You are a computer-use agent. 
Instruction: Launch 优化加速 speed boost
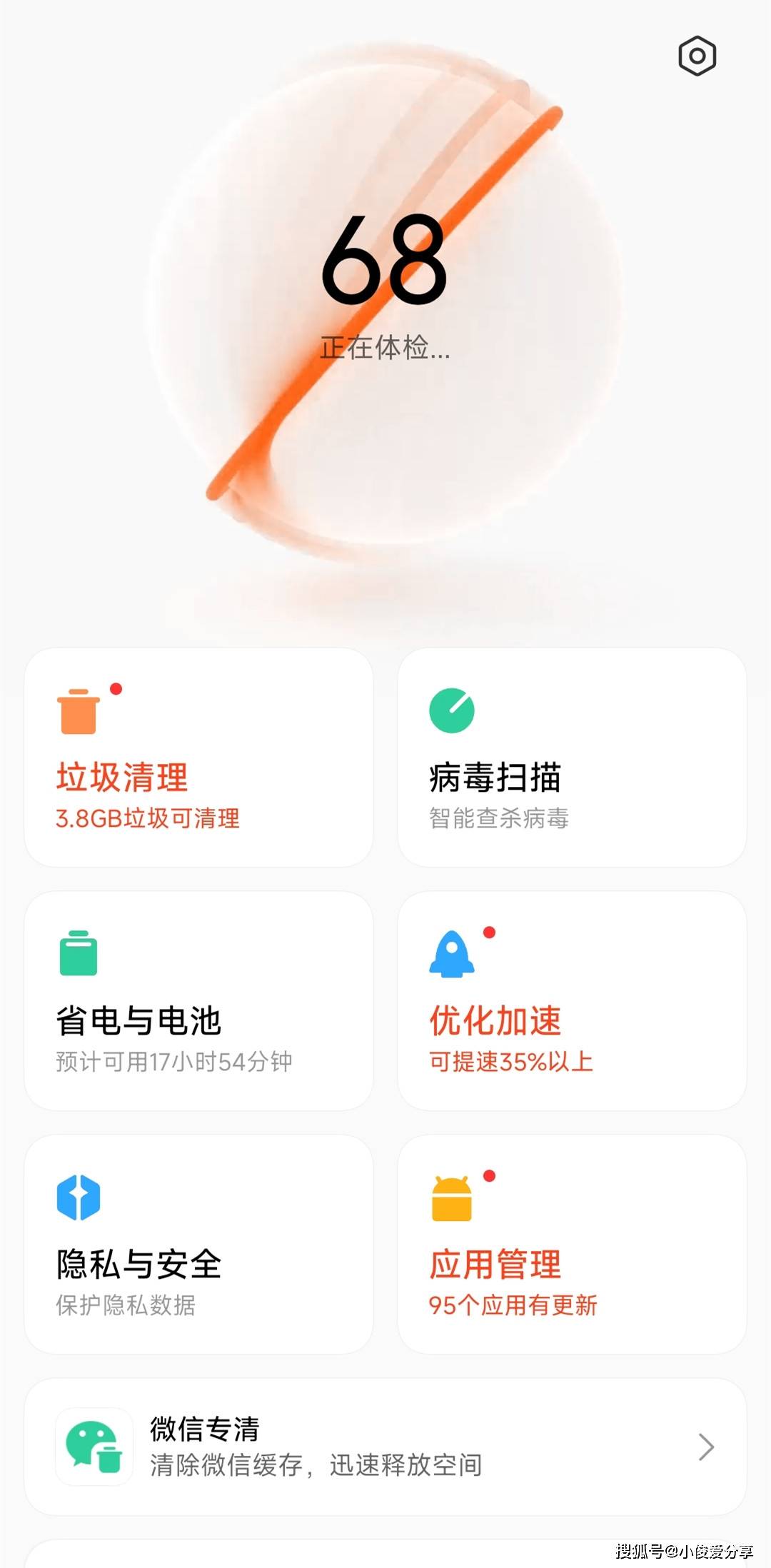(572, 1000)
